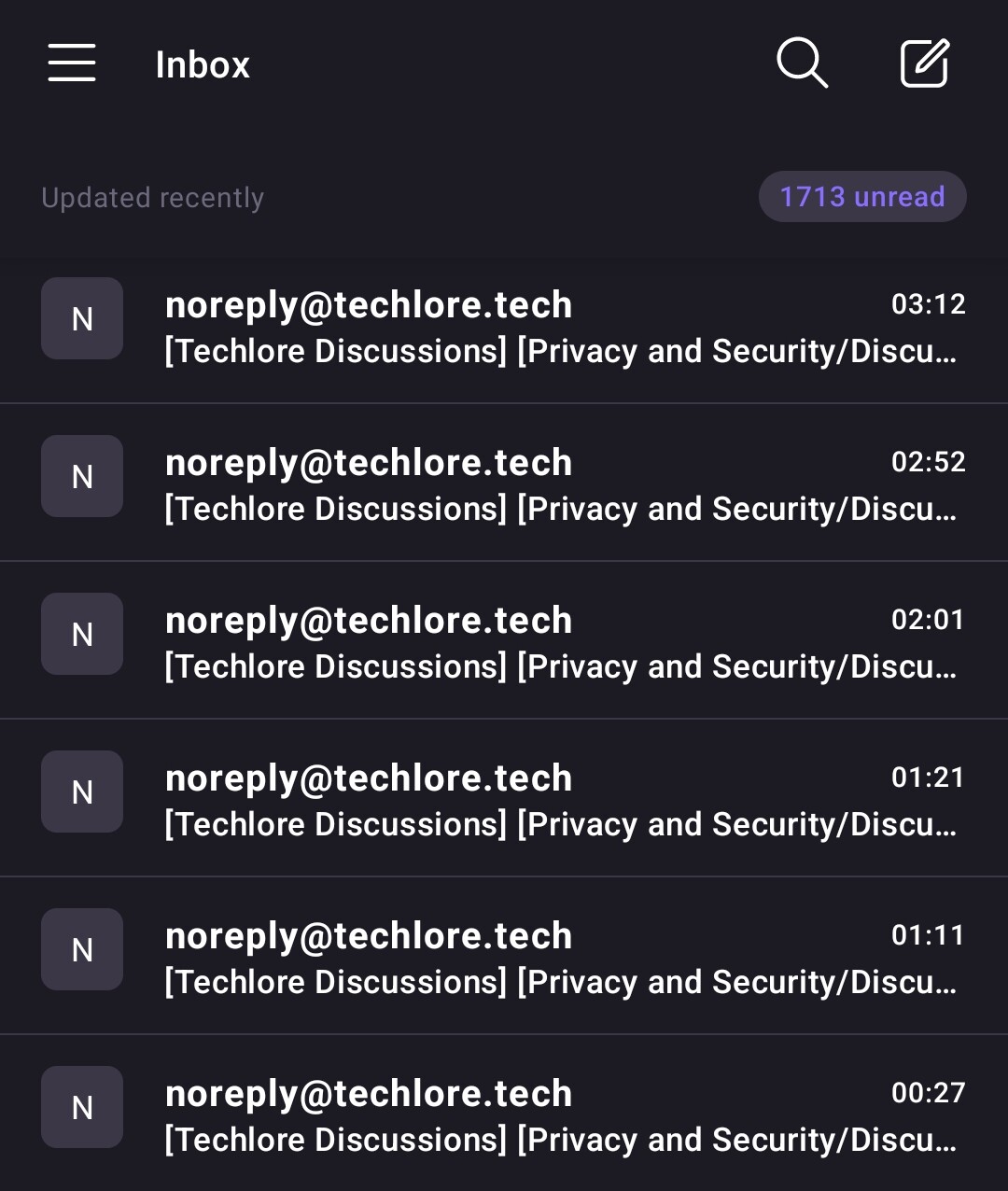Open the Techlore email received at 01:11
Screen dimensions: 1008x1191
pyautogui.click(x=560, y=959)
